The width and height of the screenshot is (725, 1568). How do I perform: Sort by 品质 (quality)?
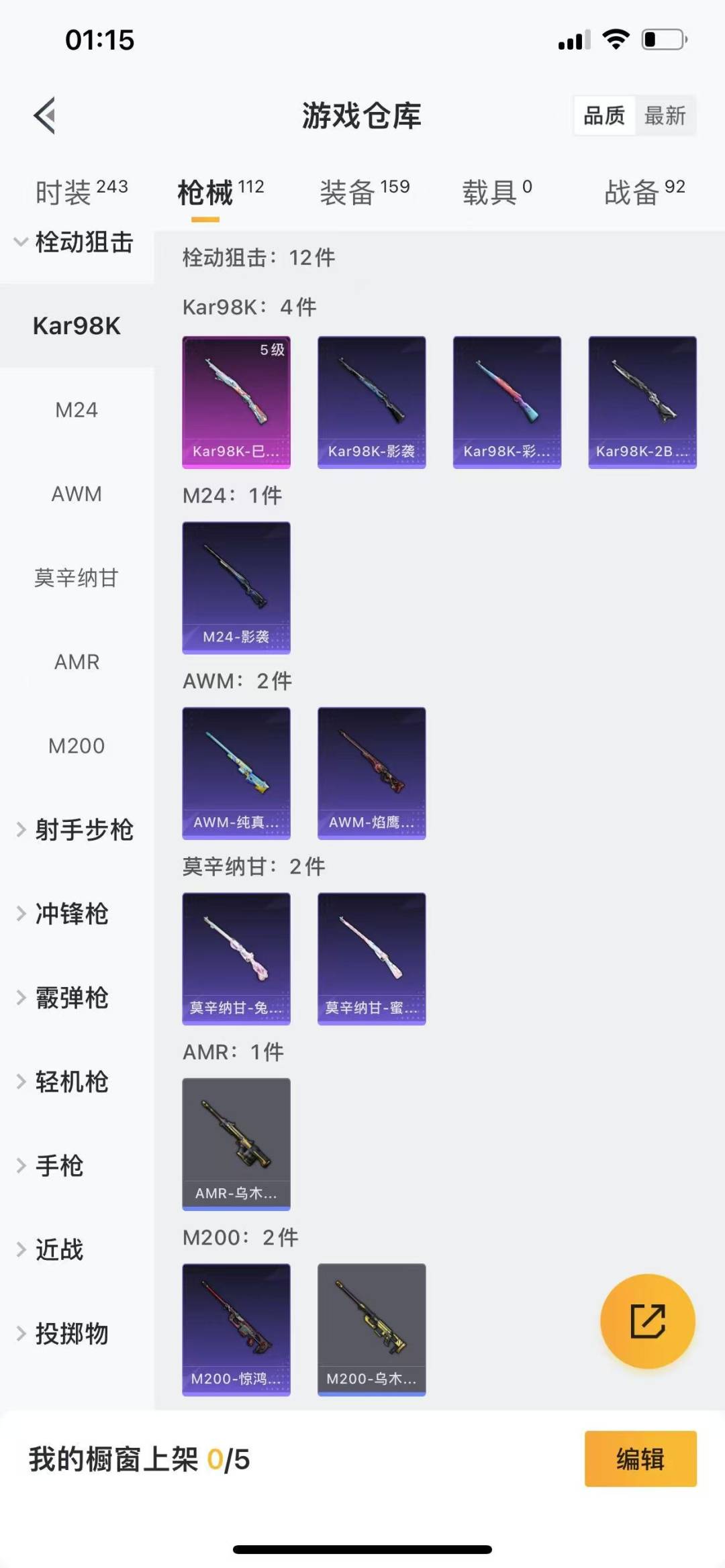[x=604, y=115]
